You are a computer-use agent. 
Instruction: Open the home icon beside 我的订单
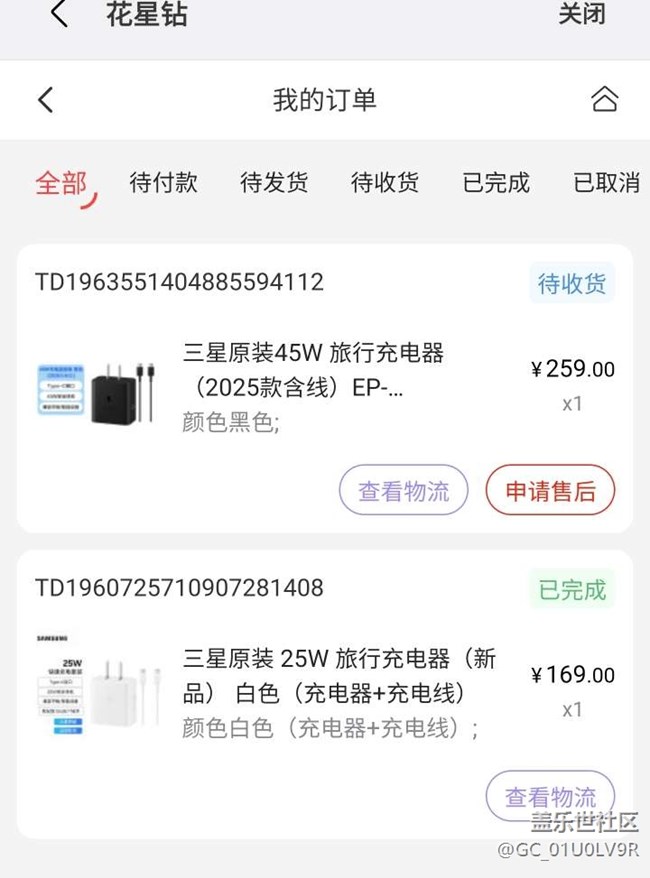[x=604, y=100]
